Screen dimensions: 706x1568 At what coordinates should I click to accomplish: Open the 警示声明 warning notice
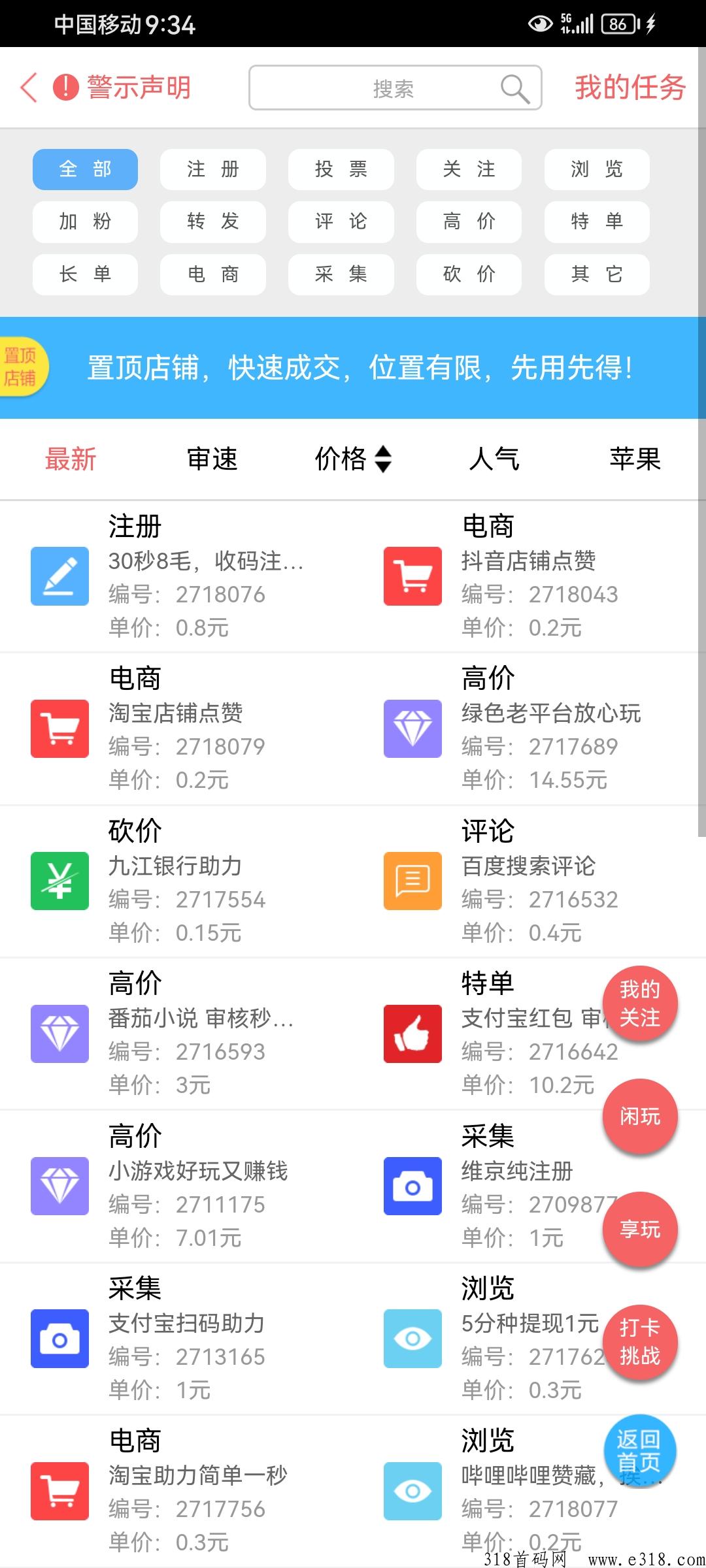point(122,88)
